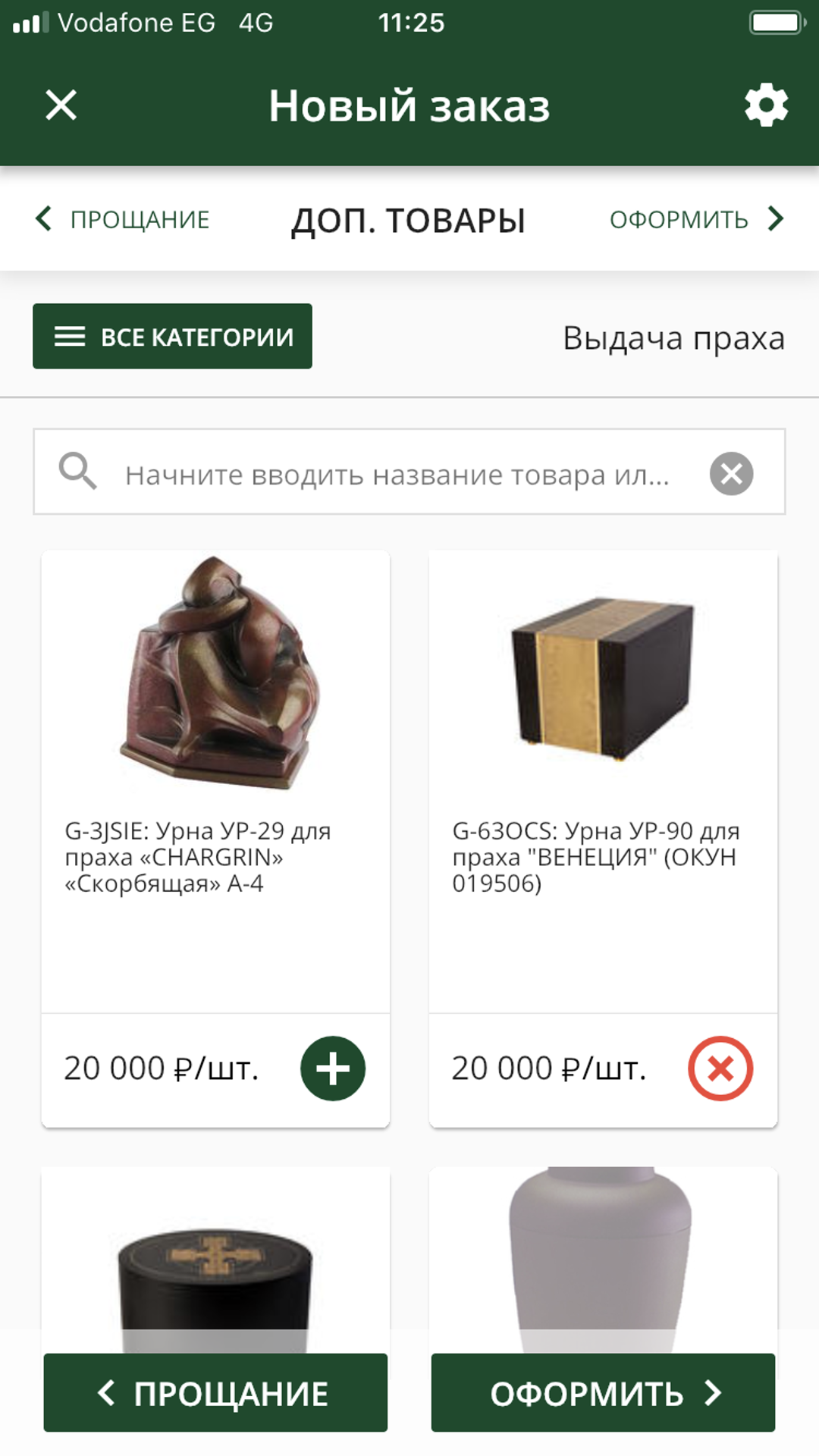Go back to Прощание step in top bar
This screenshot has width=819, height=1456.
click(x=123, y=219)
